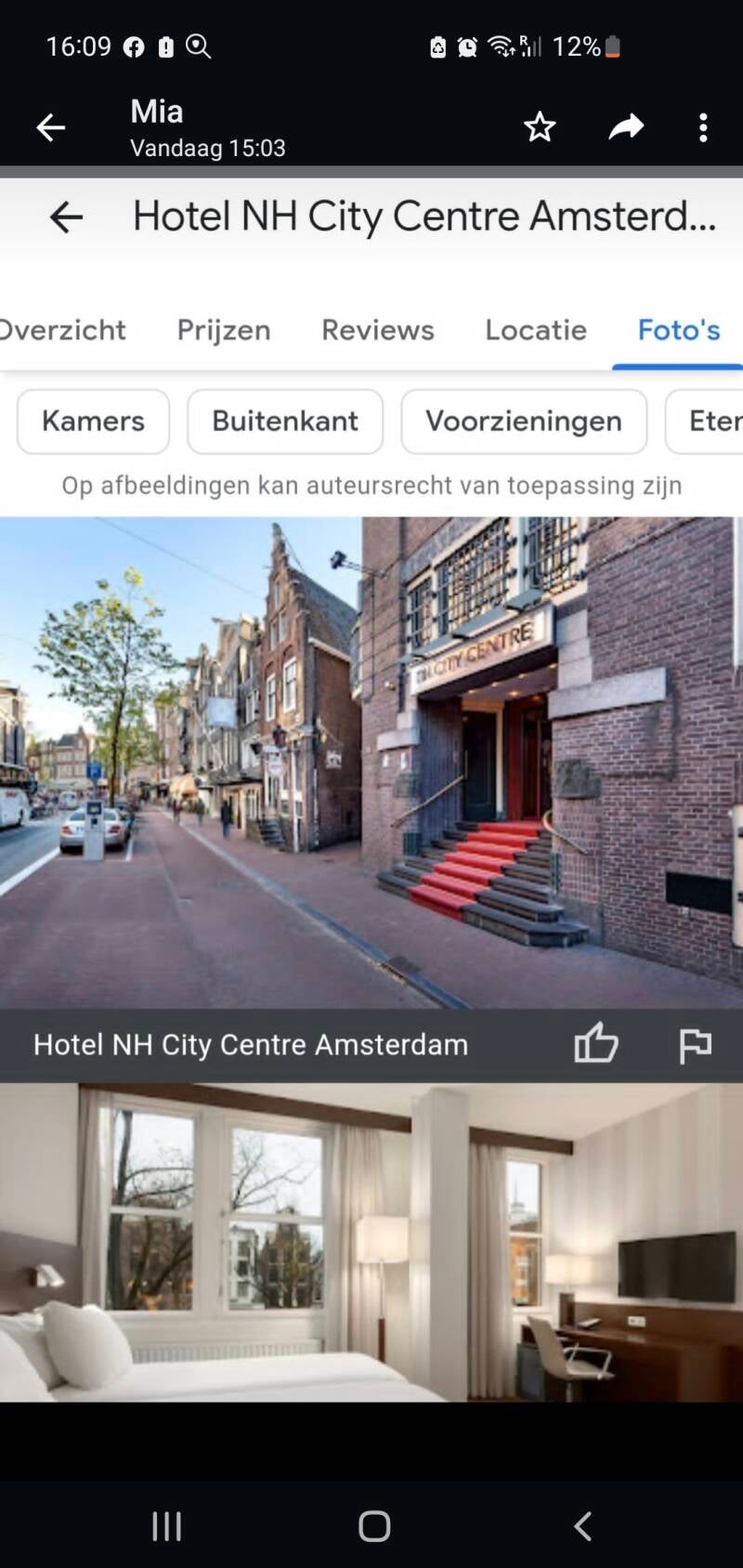Filter photos by Voorzieningen
This screenshot has height=1568, width=743.
click(x=524, y=421)
